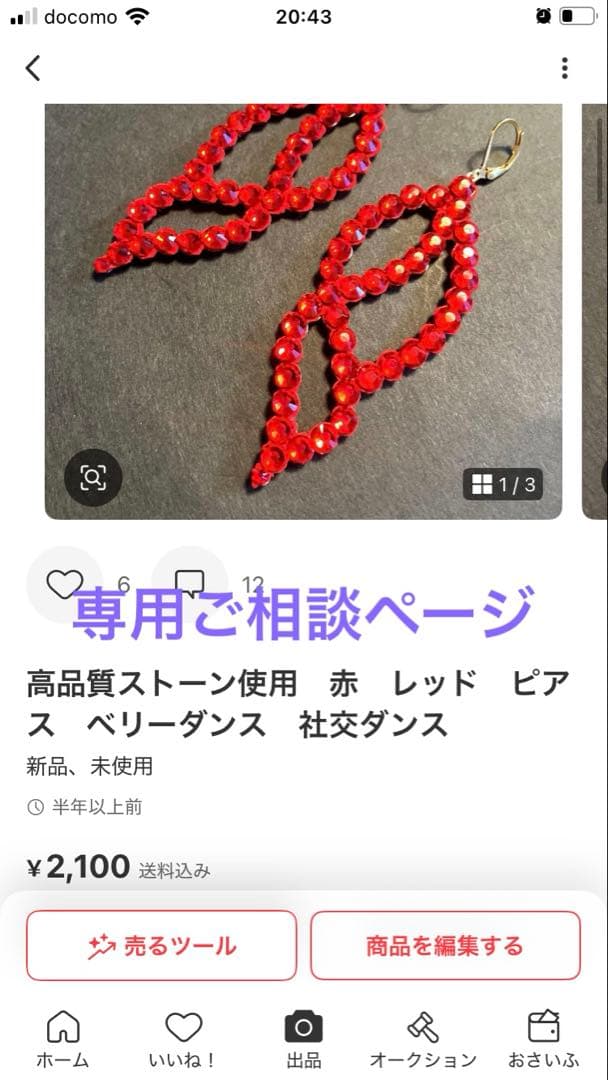Screen dimensions: 608x1080
Task: Switch to the いいね！ tab
Action: tap(183, 1038)
